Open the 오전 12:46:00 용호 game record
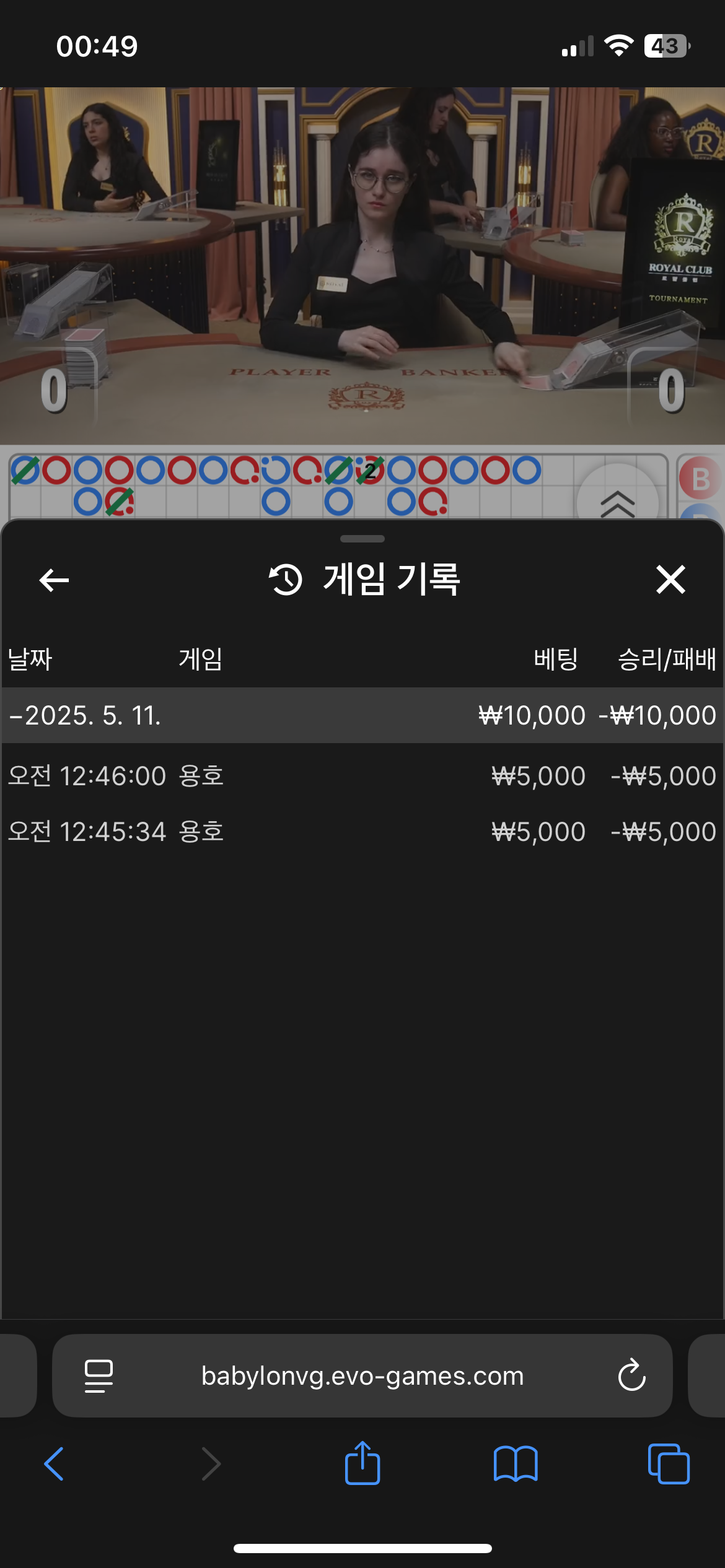This screenshot has width=725, height=1568. (x=362, y=776)
